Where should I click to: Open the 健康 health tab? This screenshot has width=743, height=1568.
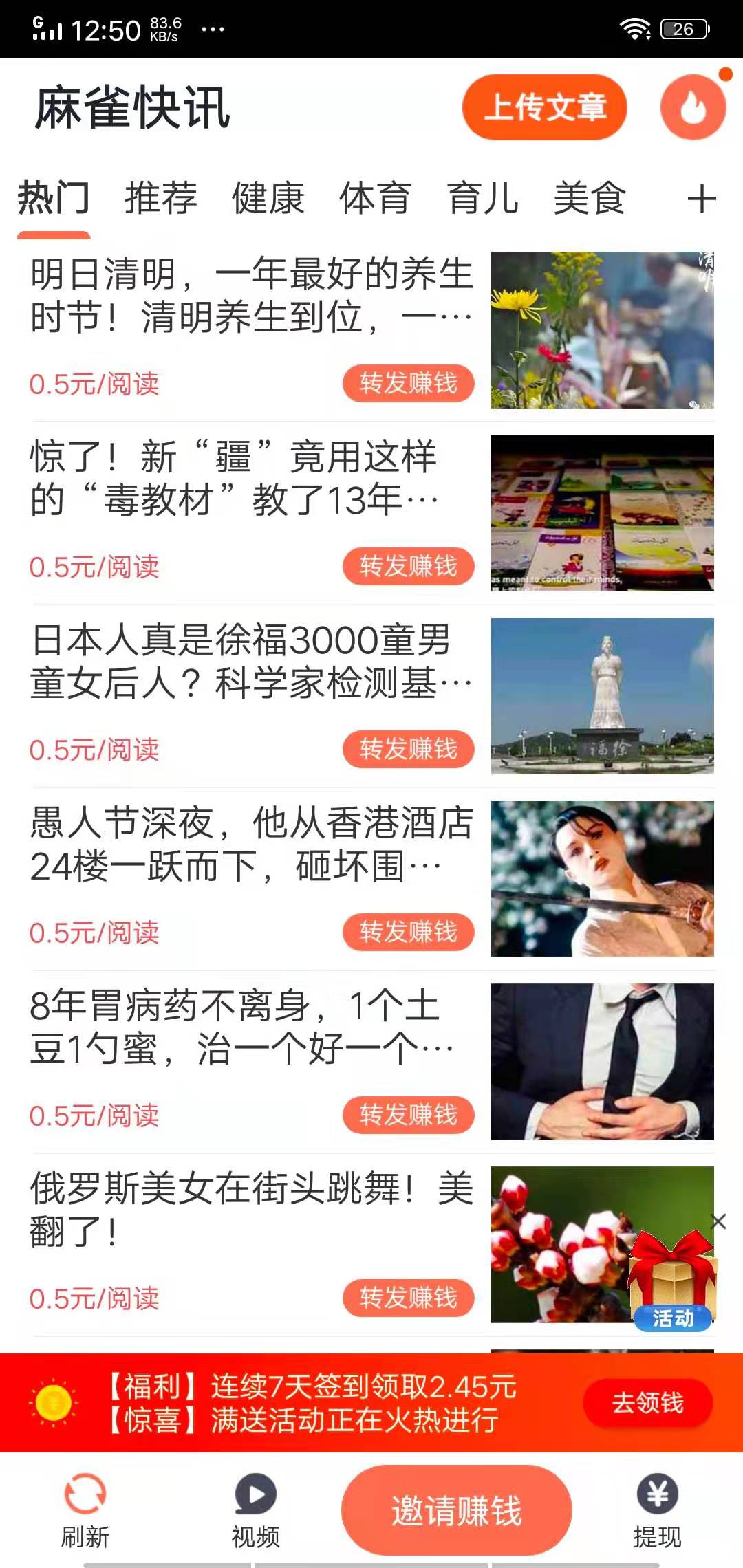[268, 199]
